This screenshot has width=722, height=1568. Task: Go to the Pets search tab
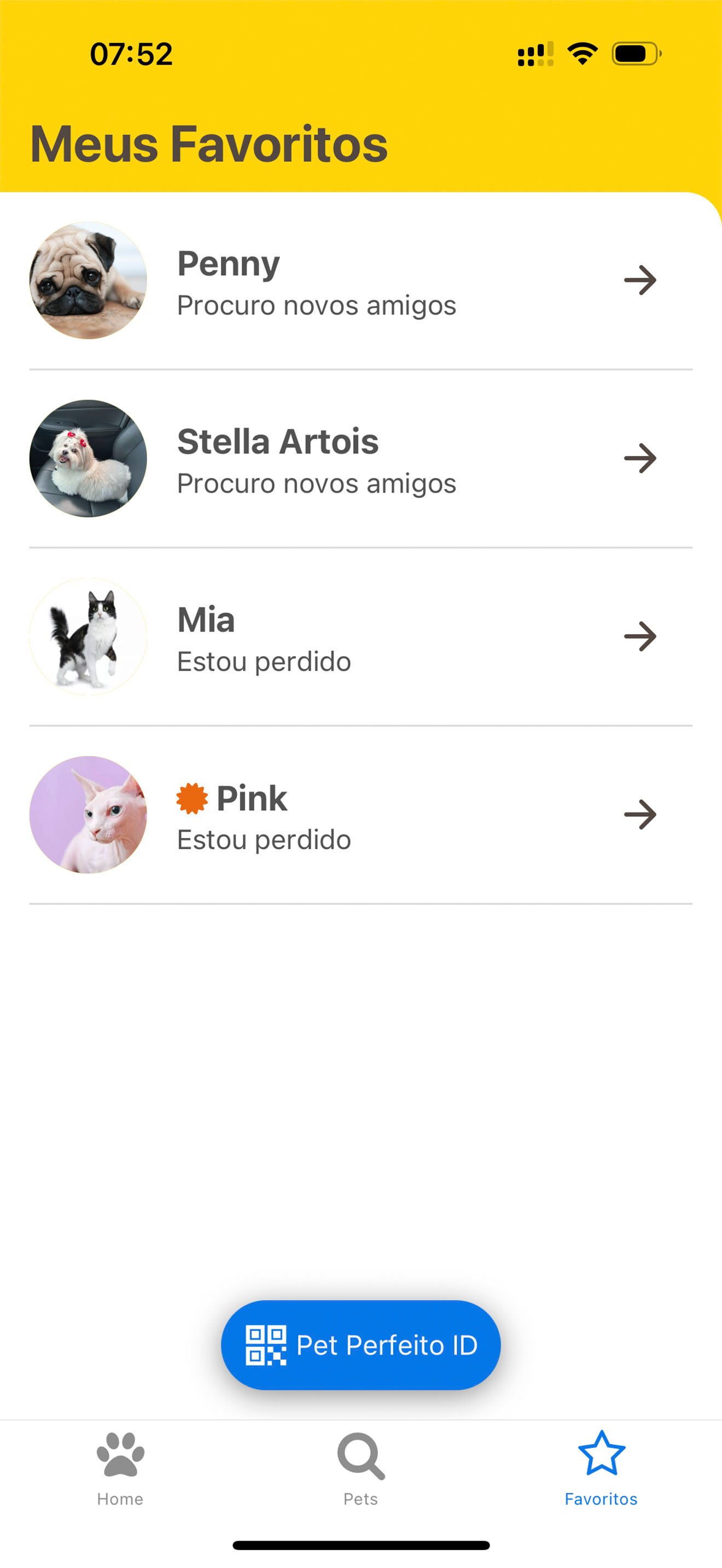360,1468
